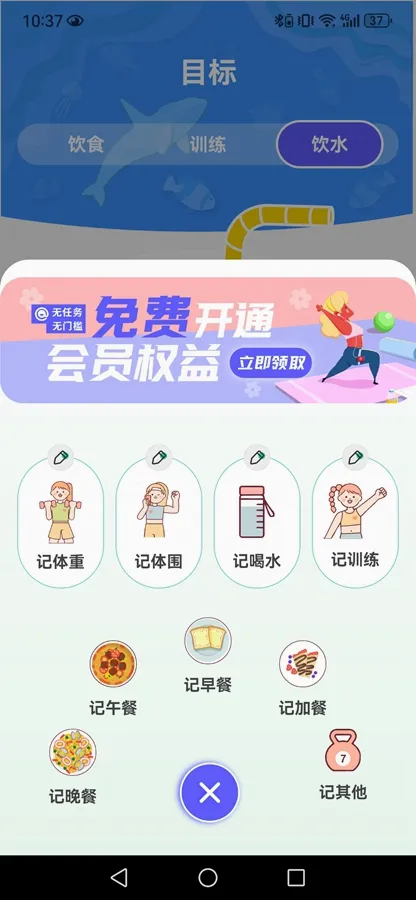The image size is (416, 900).
Task: Log dinner with 记晚餐
Action: pyautogui.click(x=72, y=766)
